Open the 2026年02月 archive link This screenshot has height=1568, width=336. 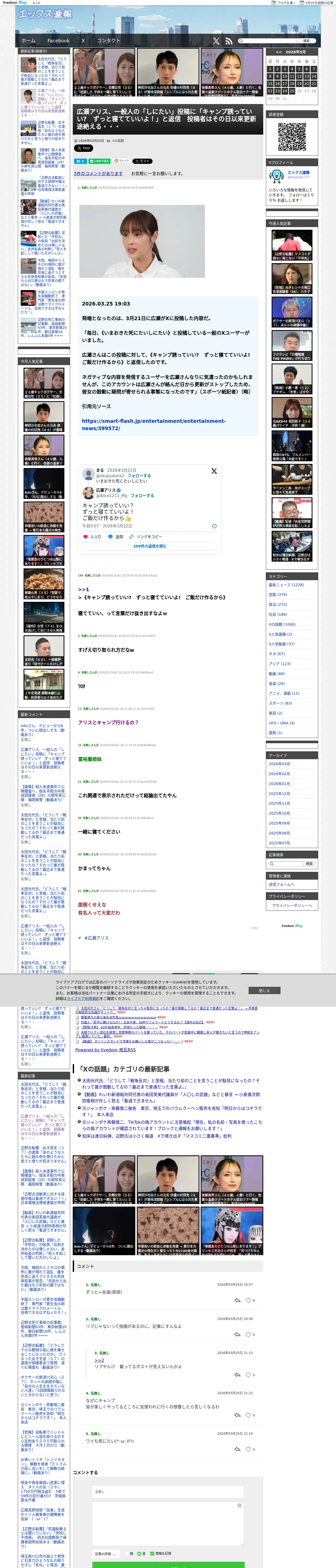click(279, 774)
